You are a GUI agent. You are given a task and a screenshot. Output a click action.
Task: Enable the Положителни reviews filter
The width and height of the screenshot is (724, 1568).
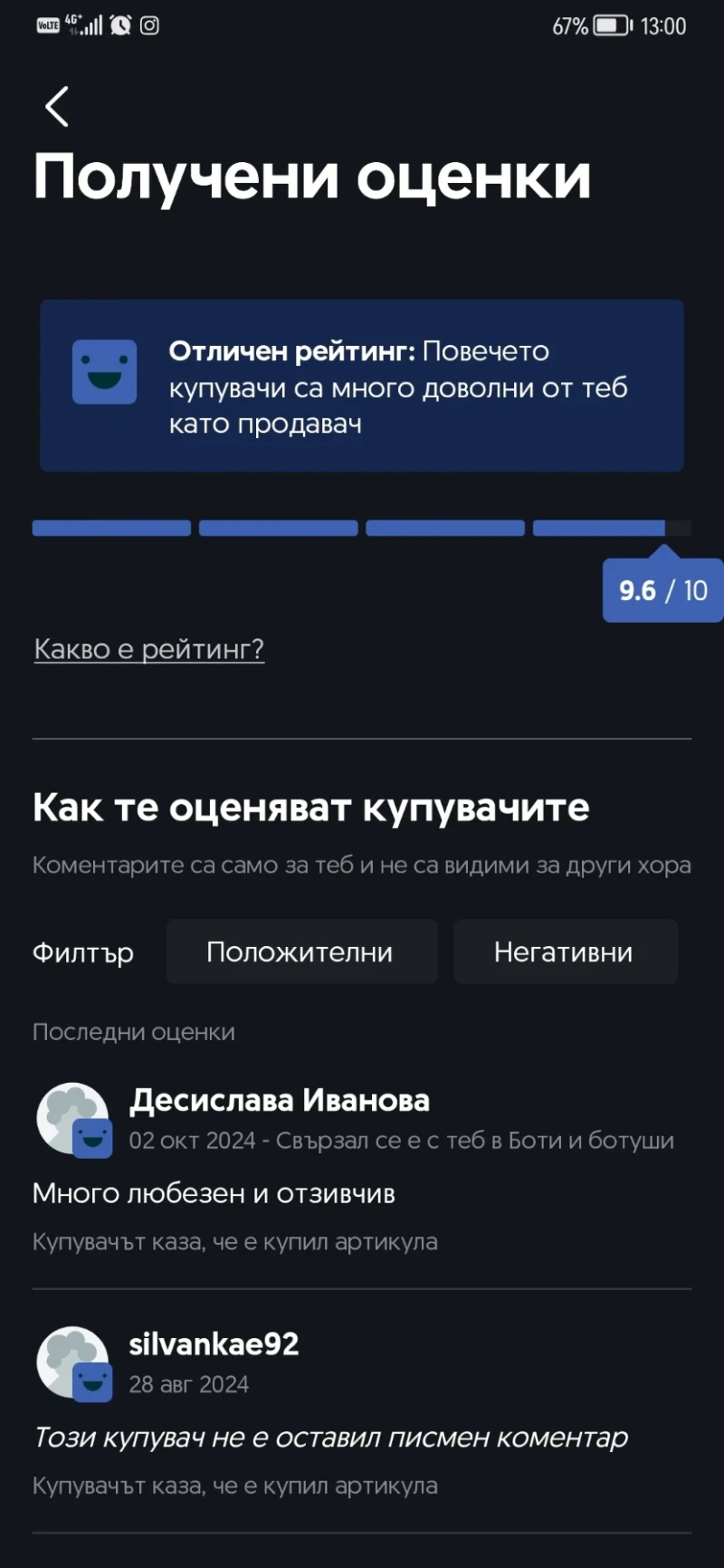(301, 951)
